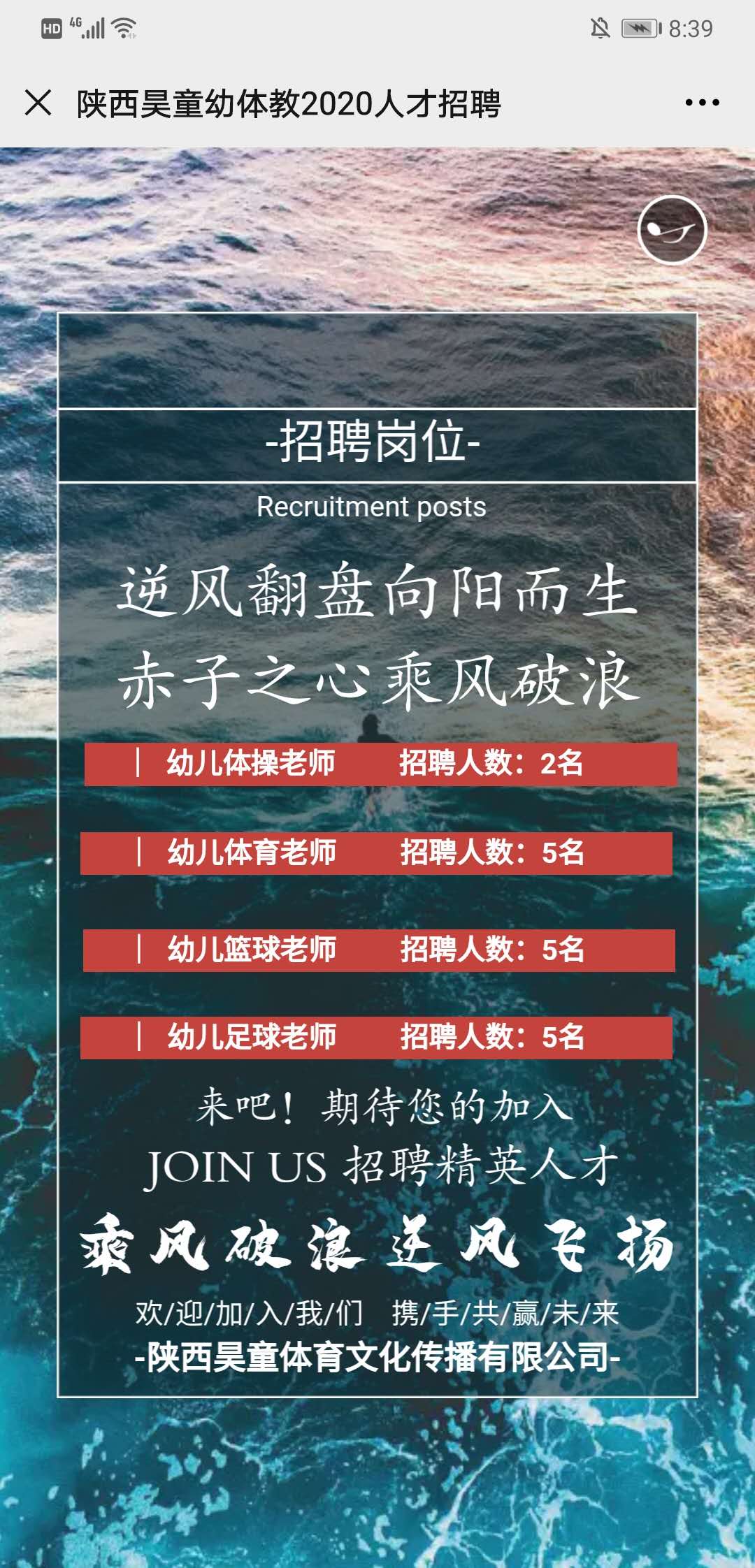Image resolution: width=755 pixels, height=1568 pixels.
Task: Open the three-dot more options menu
Action: point(701,103)
